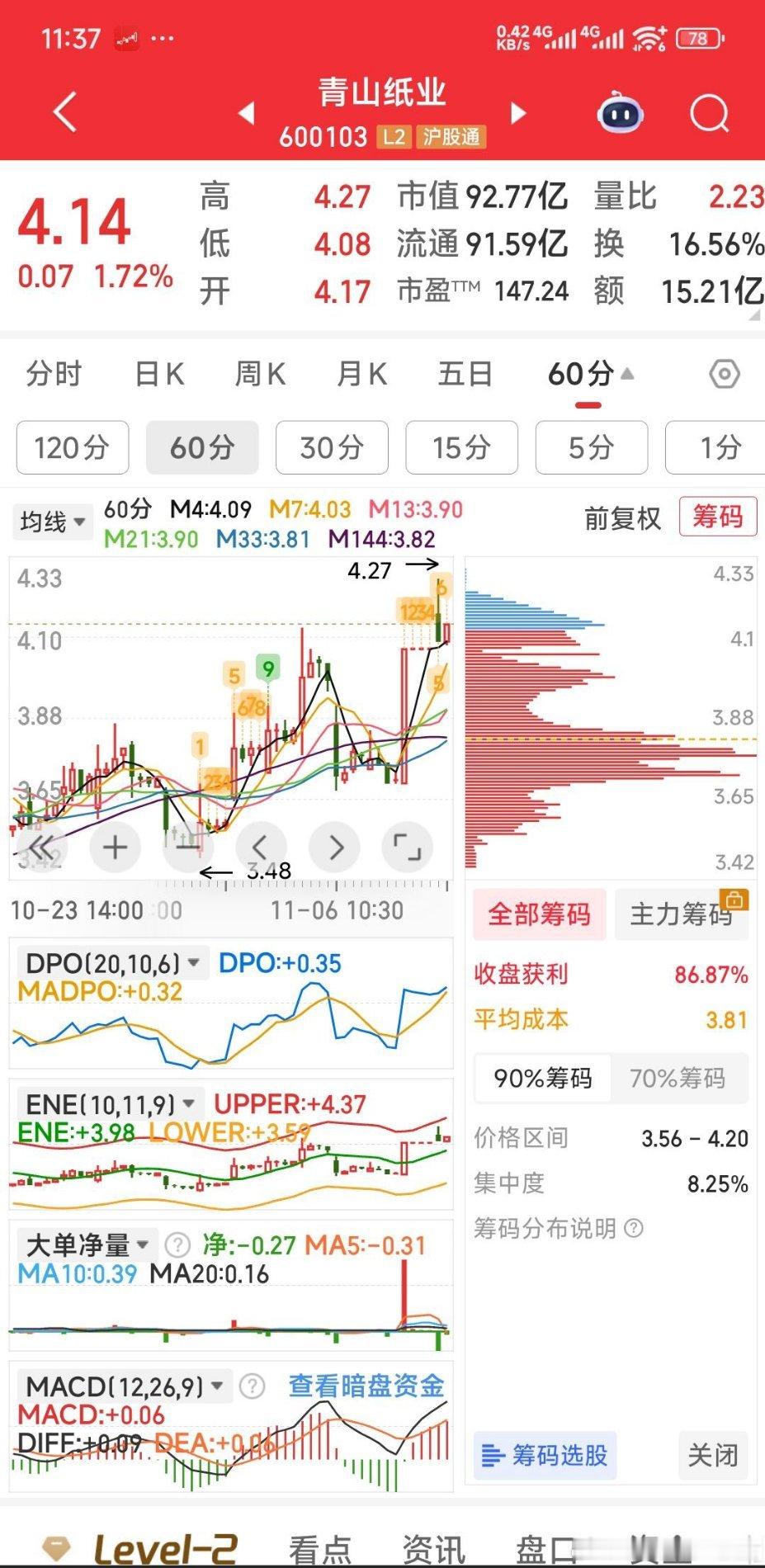
Task: Open the robot assistant icon
Action: coord(621,113)
